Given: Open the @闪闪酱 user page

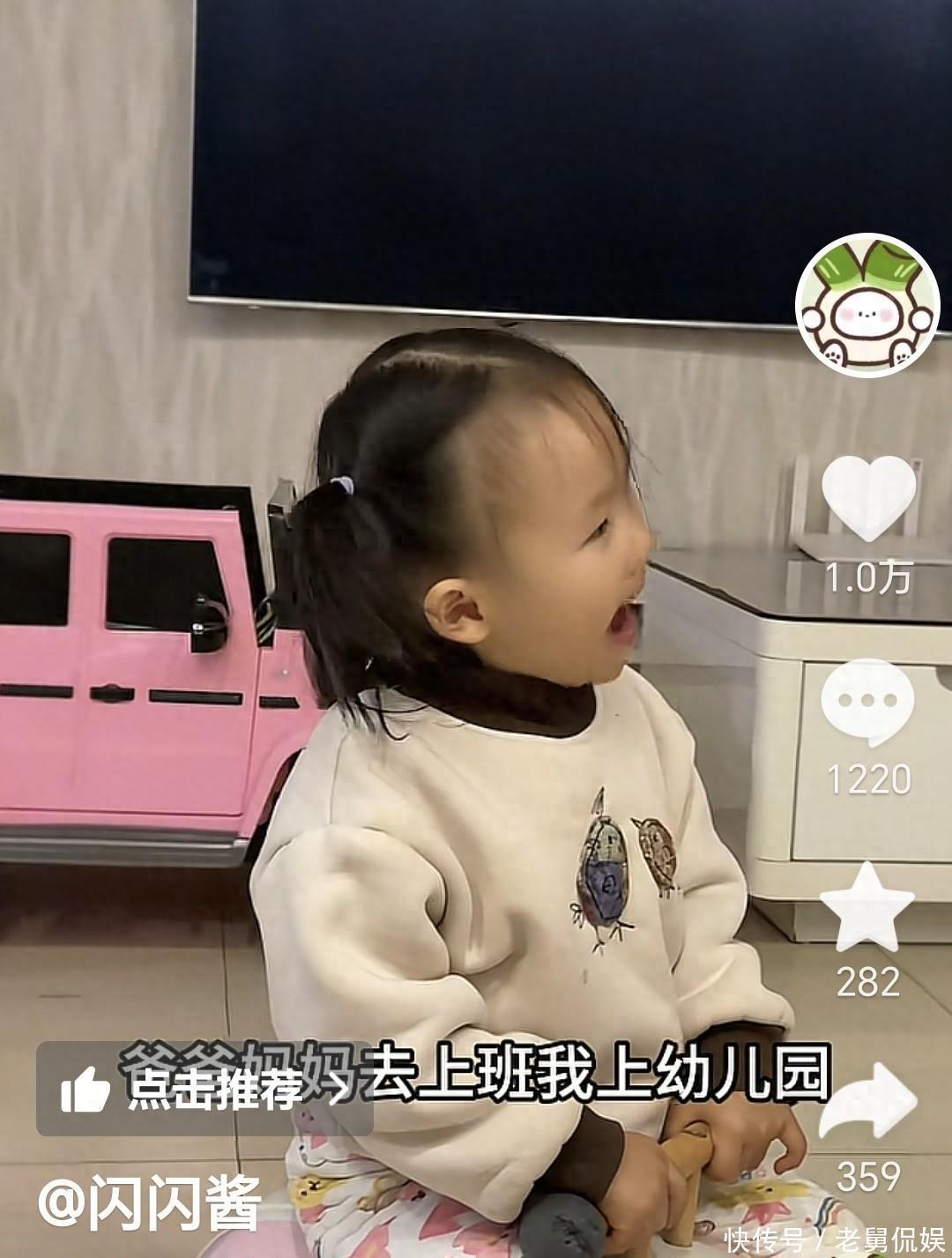Looking at the screenshot, I should click(150, 1202).
